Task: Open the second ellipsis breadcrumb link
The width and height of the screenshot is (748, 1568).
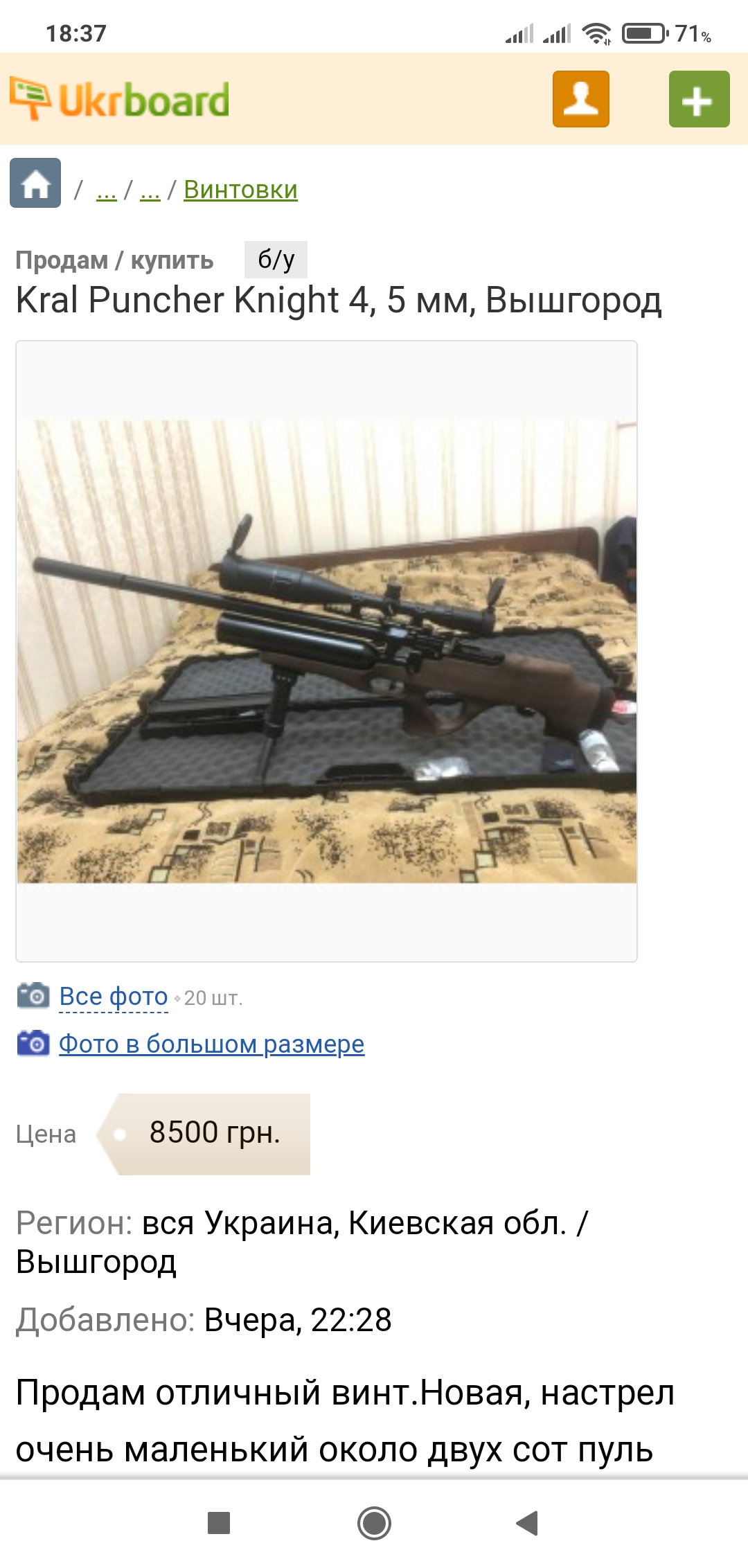Action: [150, 190]
